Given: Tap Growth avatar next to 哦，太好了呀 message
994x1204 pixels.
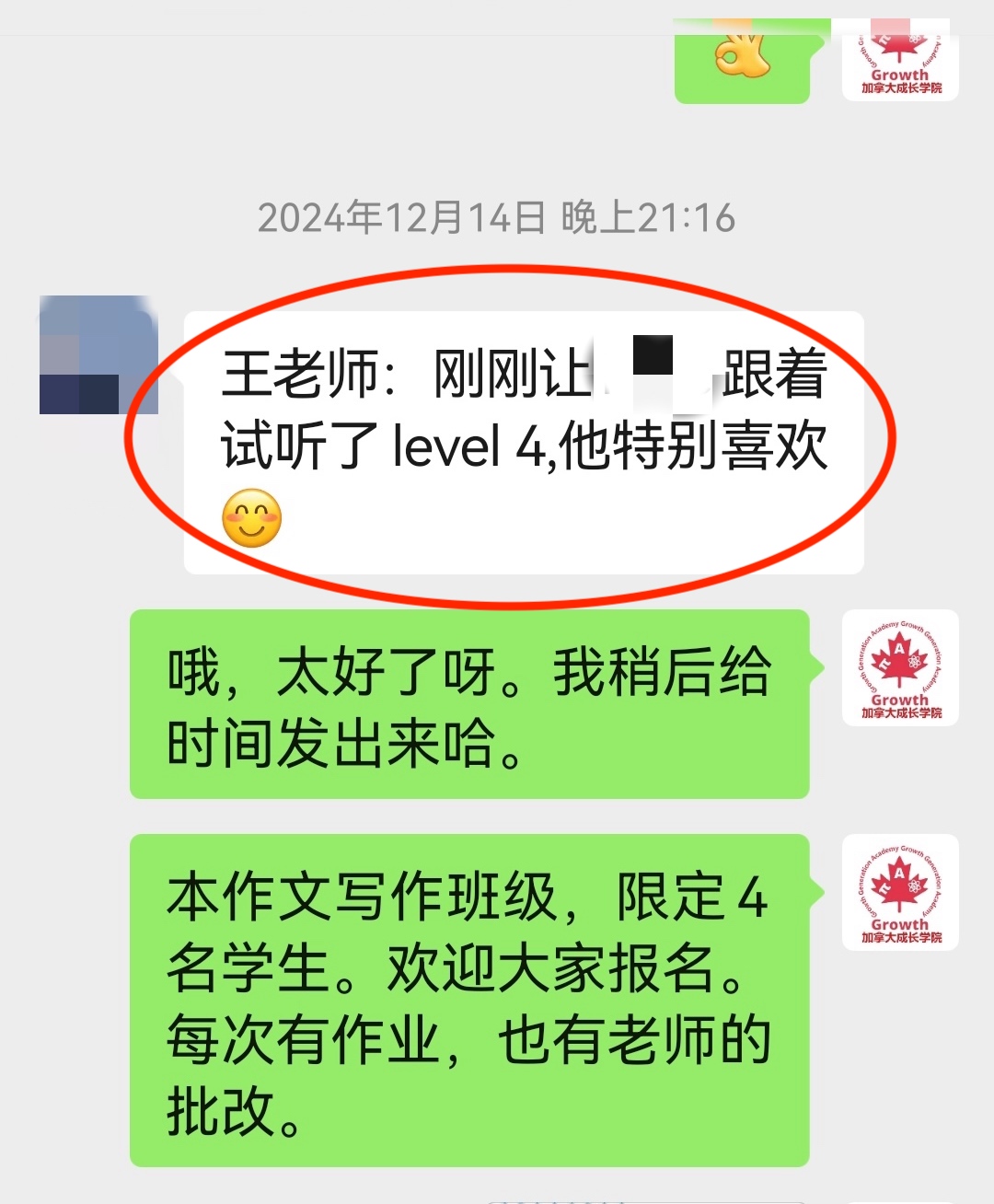Looking at the screenshot, I should (x=900, y=668).
